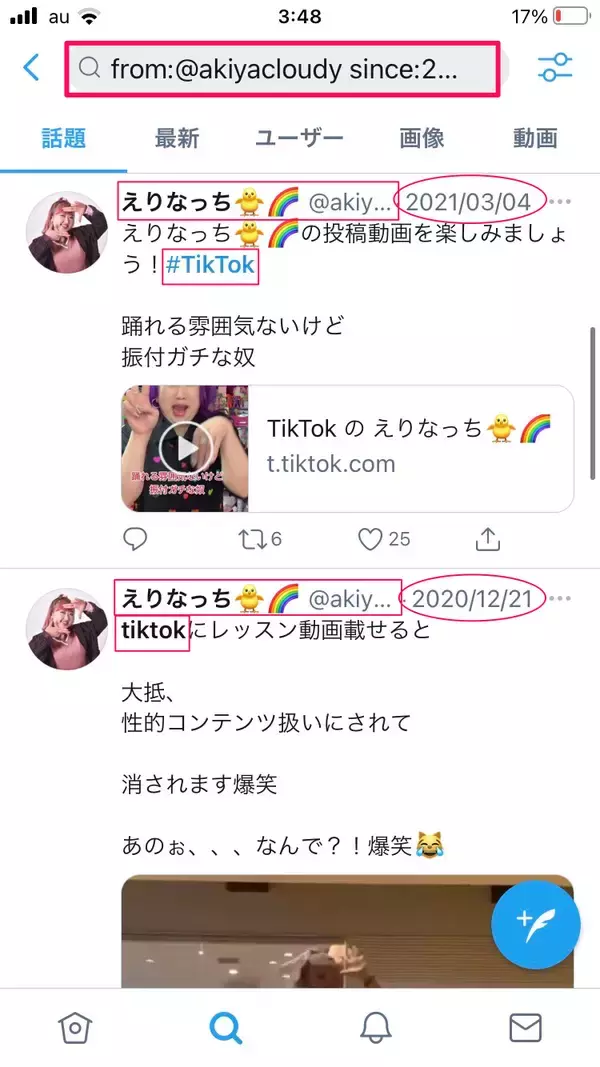
Task: Open more options on the 2020/12/21 tweet
Action: point(561,598)
